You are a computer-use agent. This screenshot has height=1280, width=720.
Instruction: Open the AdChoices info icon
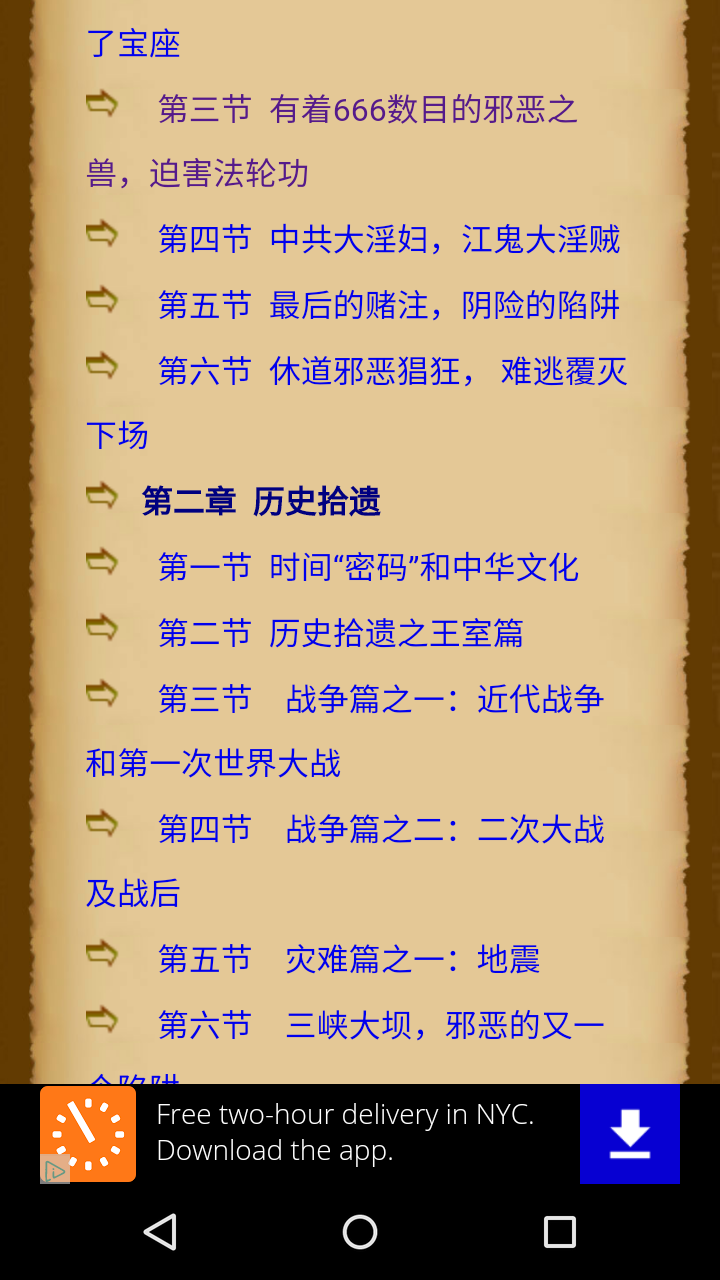[54, 1171]
